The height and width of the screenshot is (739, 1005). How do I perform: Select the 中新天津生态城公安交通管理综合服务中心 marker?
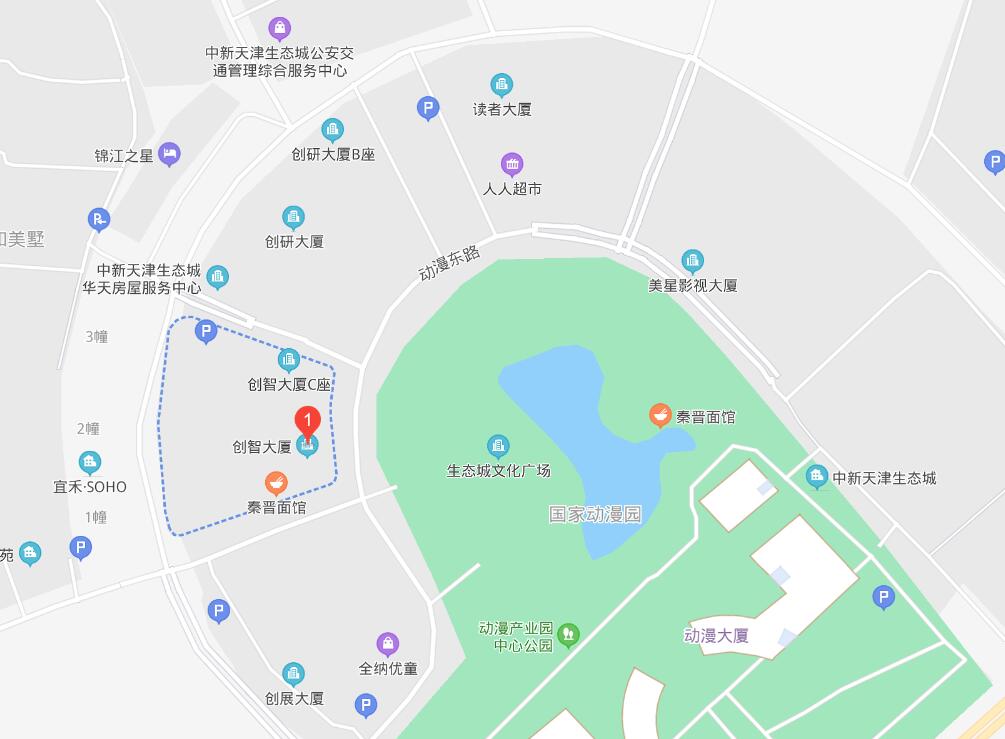point(280,27)
